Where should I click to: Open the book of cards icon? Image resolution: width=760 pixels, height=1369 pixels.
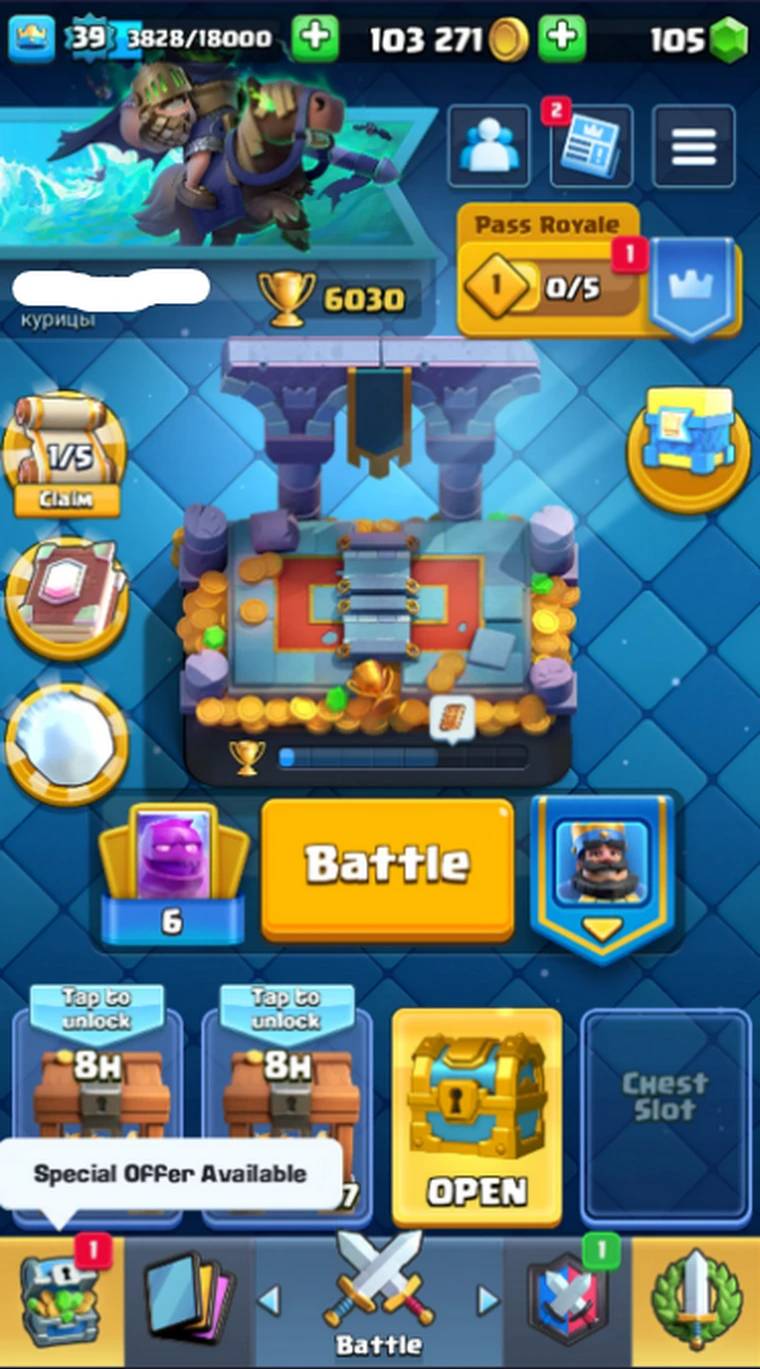point(67,598)
